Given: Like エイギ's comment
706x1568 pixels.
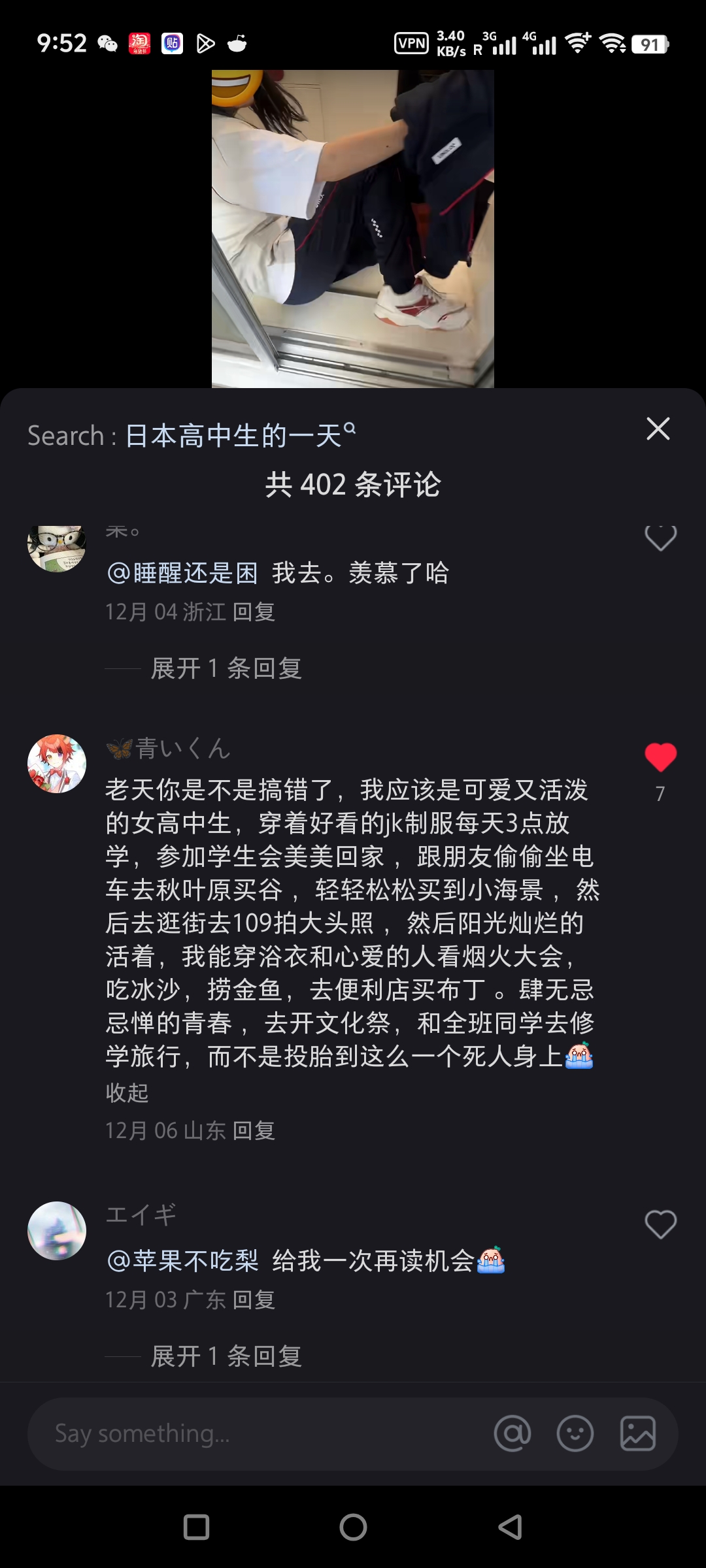Looking at the screenshot, I should click(x=660, y=1224).
